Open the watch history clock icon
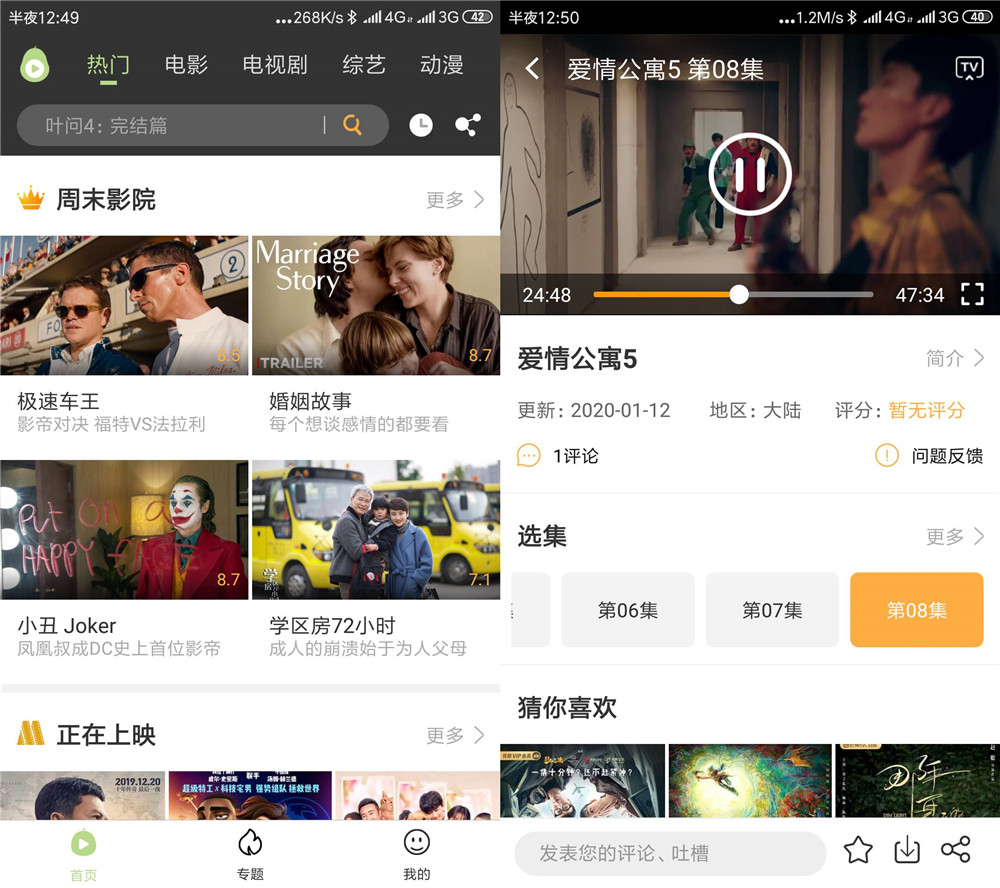This screenshot has width=1000, height=888. (421, 125)
